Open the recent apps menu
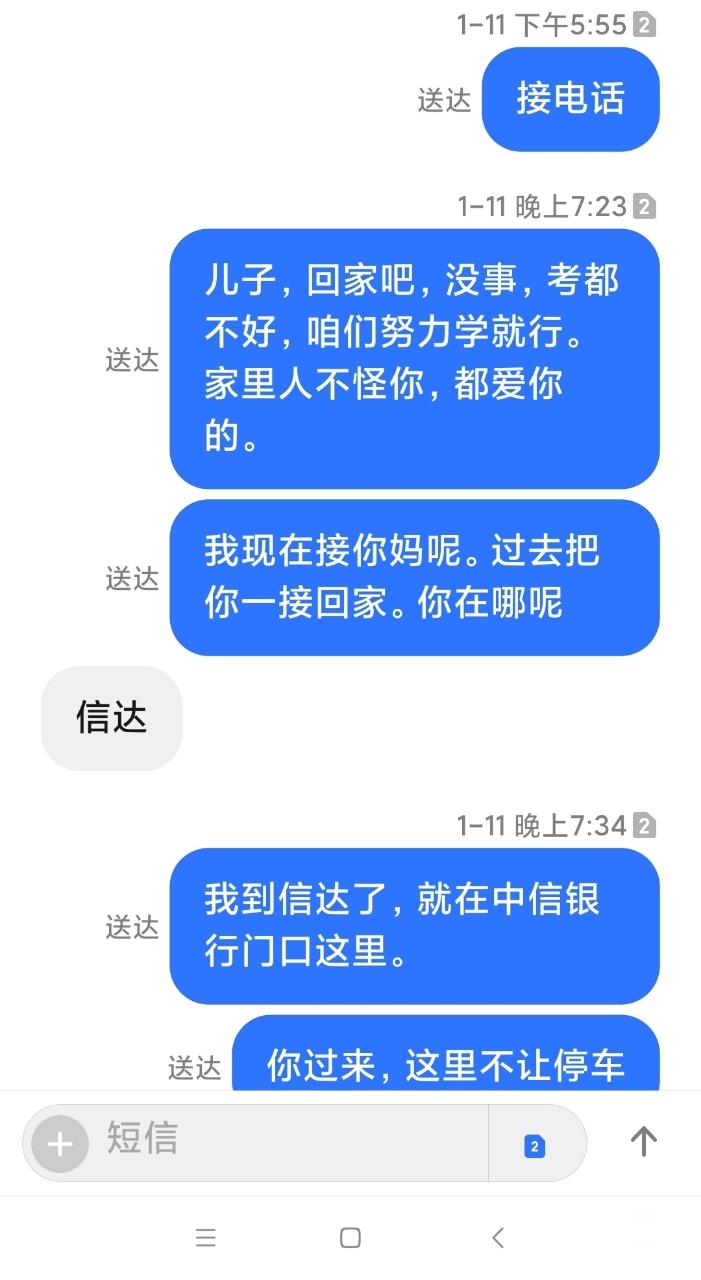701x1280 pixels. (x=206, y=1238)
